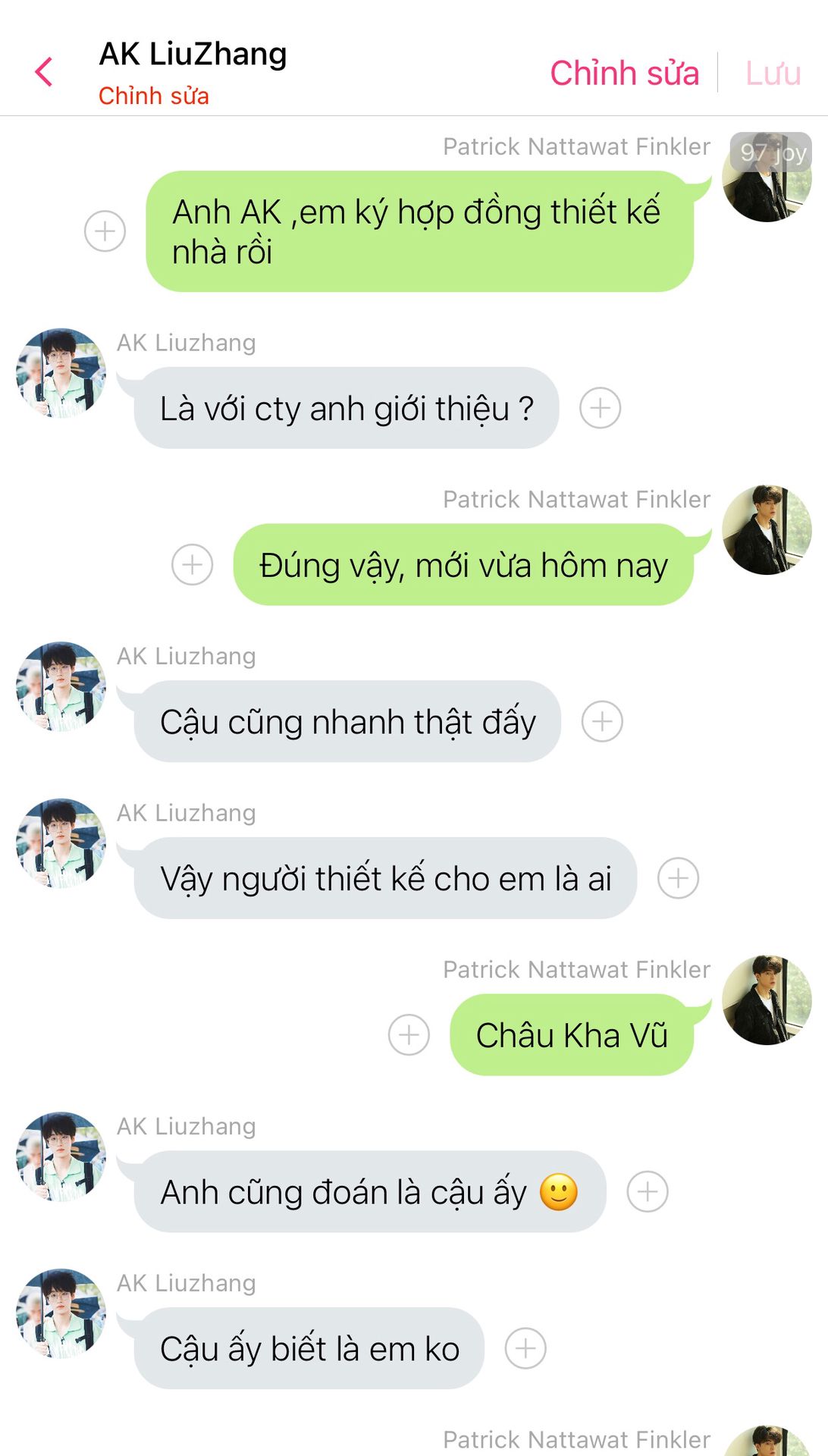Tap the plus beside "Là với cty anh giới thiệu ?"

click(x=601, y=408)
